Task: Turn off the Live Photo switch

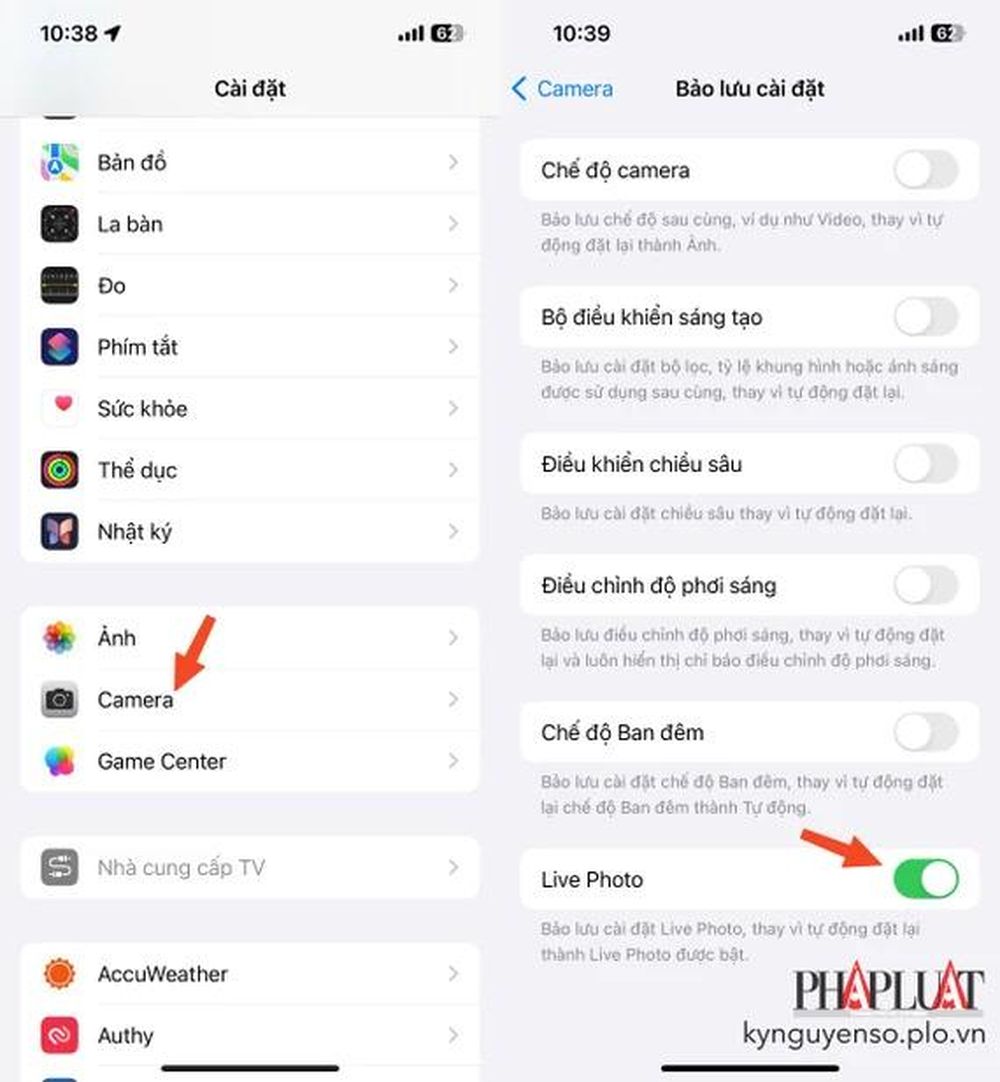Action: click(x=925, y=879)
